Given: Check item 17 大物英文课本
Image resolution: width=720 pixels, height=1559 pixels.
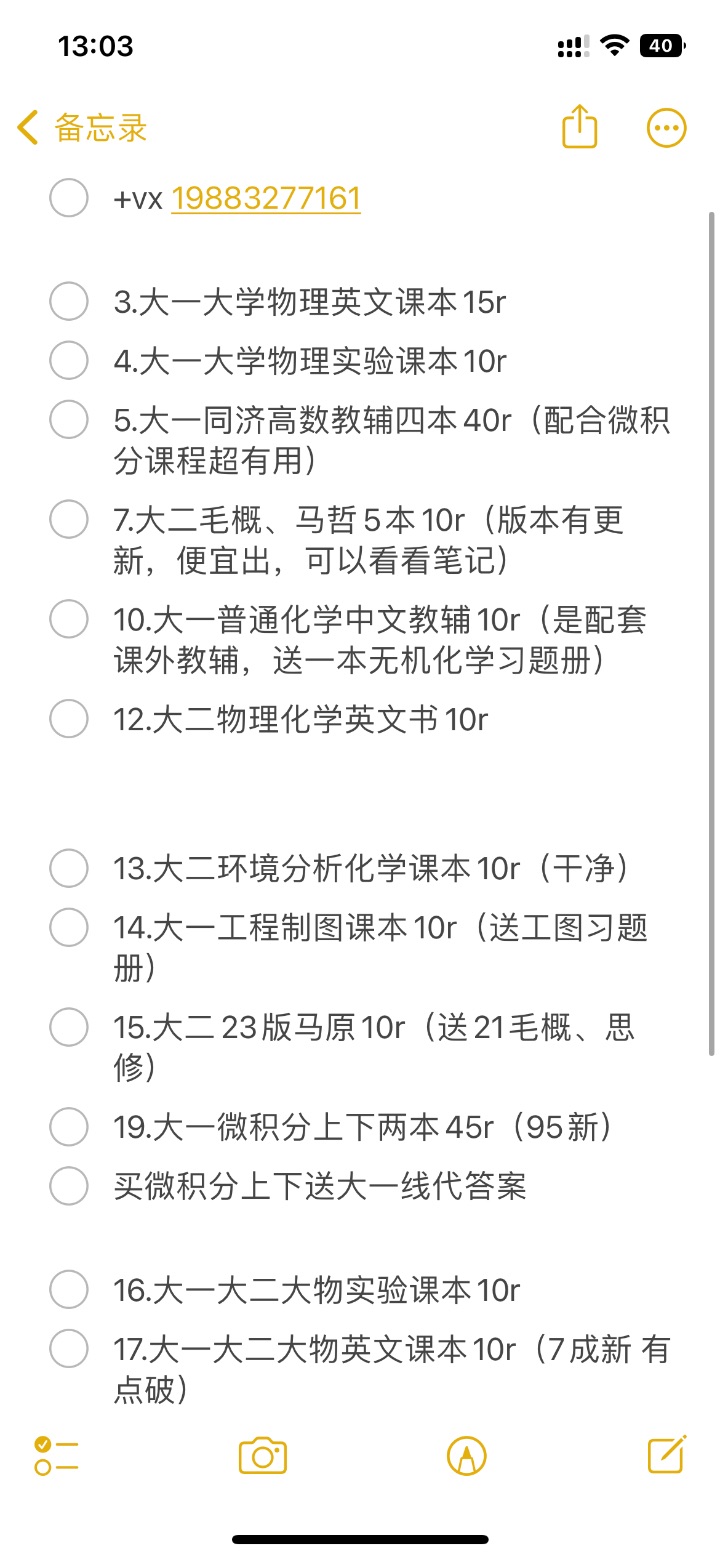Looking at the screenshot, I should click(x=69, y=1349).
